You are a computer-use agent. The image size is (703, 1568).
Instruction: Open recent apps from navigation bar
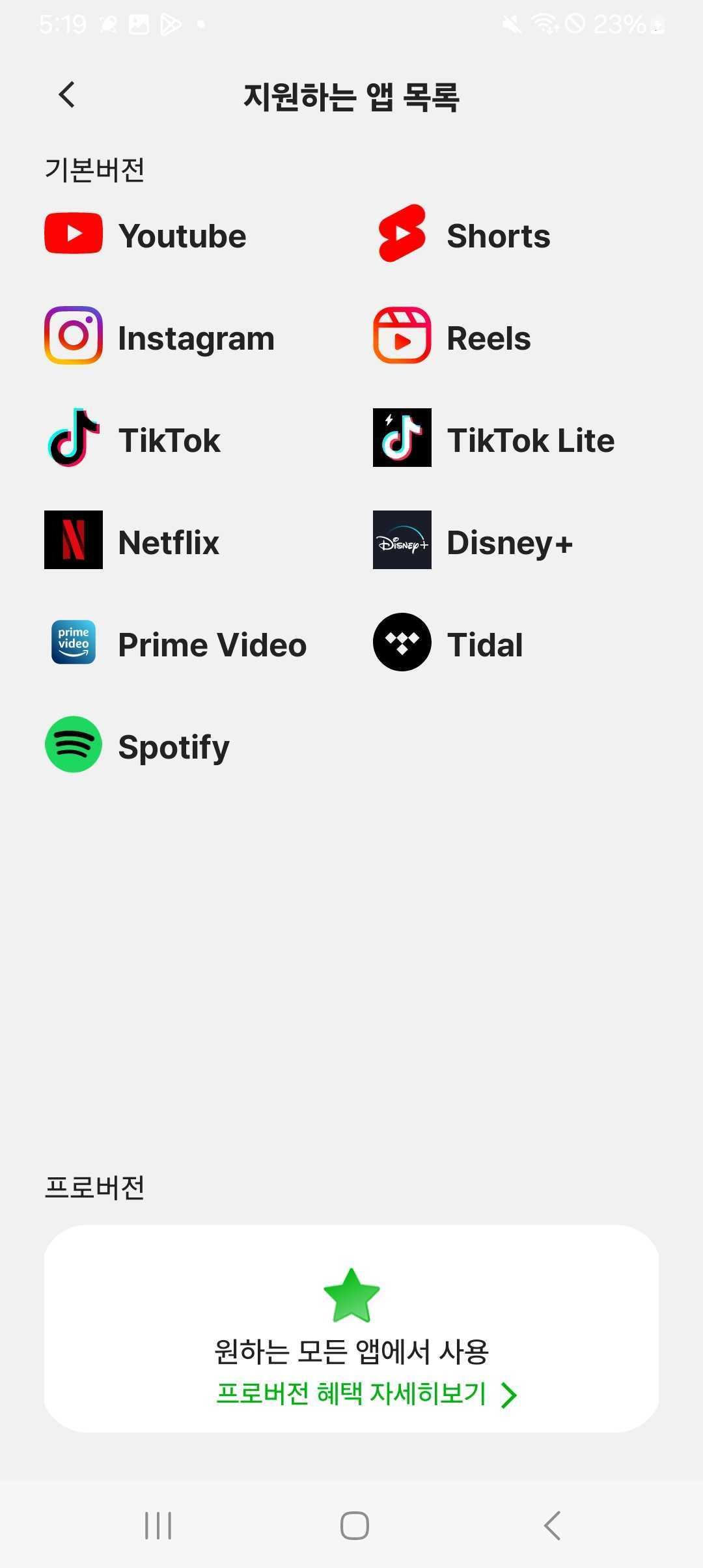point(158,1526)
